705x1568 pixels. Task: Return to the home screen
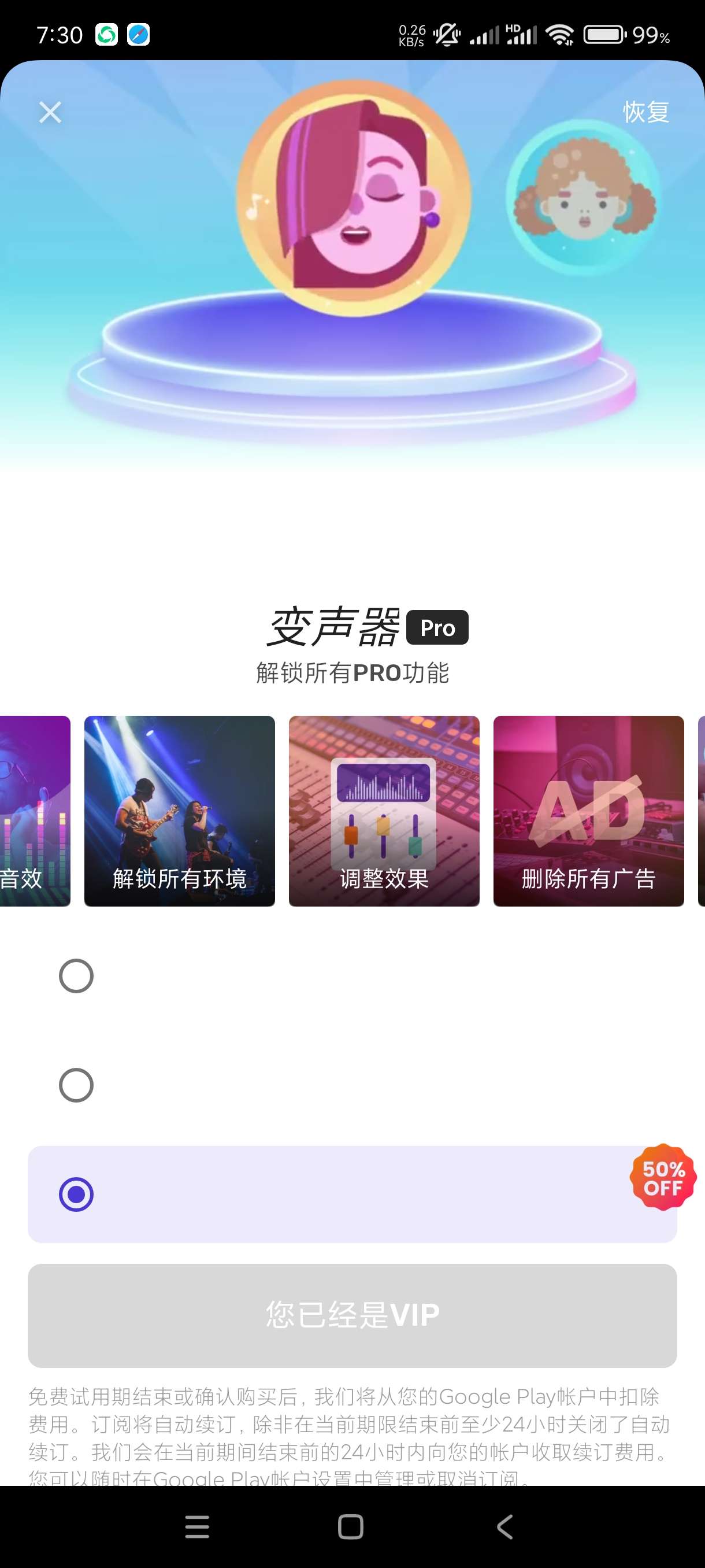351,1526
